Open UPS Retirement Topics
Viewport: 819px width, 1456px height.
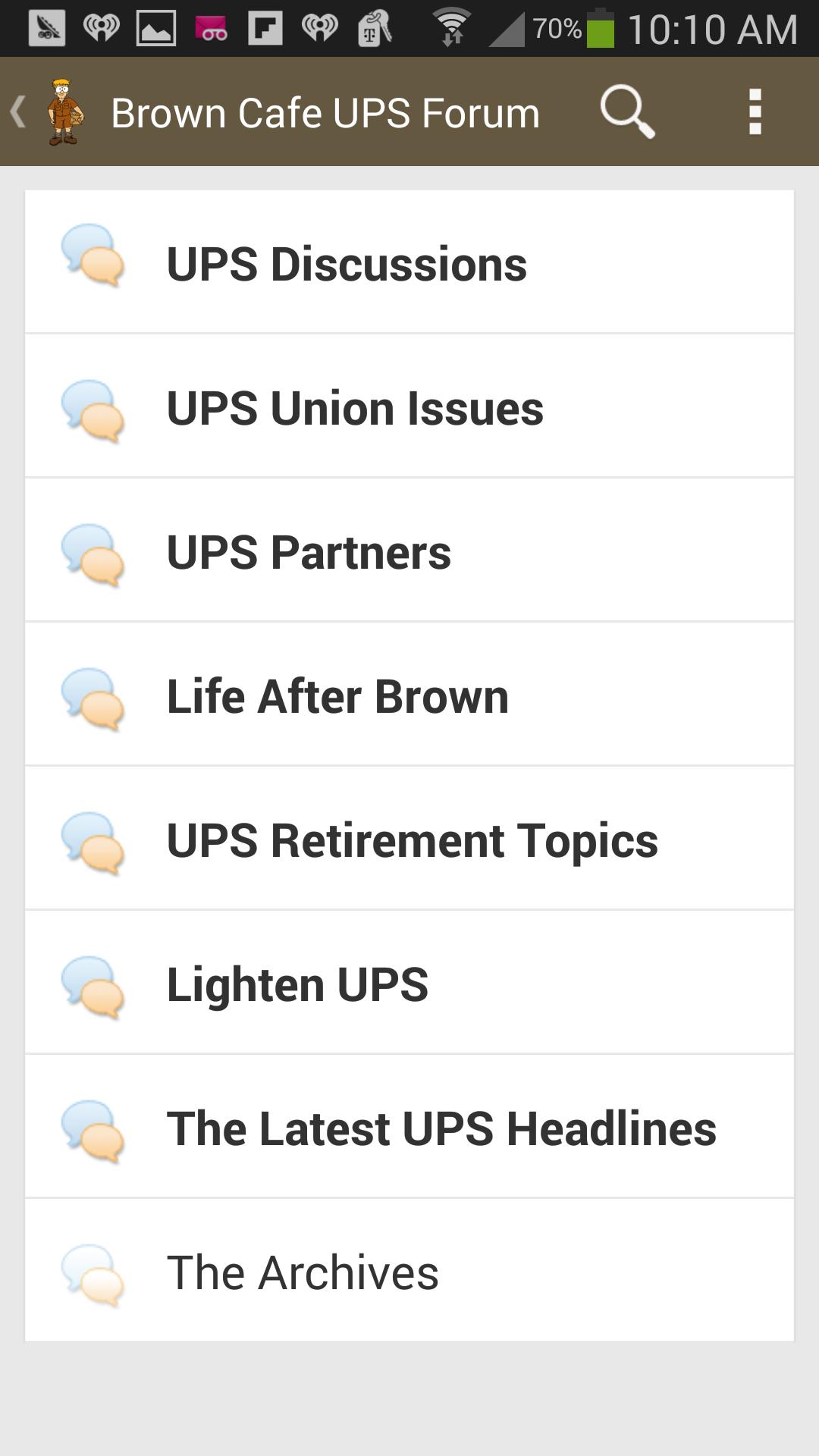pos(409,839)
